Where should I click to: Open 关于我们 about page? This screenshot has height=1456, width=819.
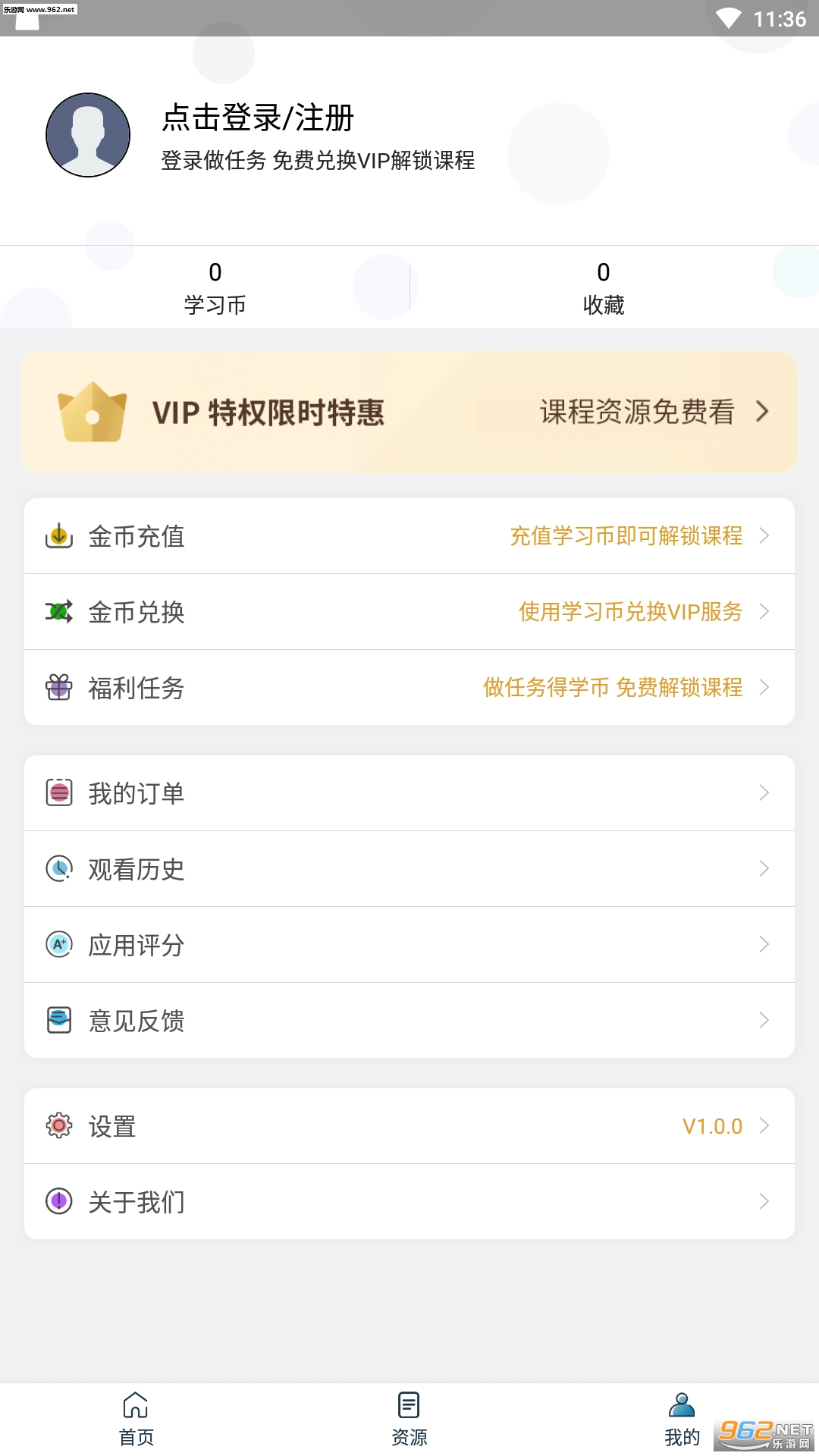coord(409,1202)
